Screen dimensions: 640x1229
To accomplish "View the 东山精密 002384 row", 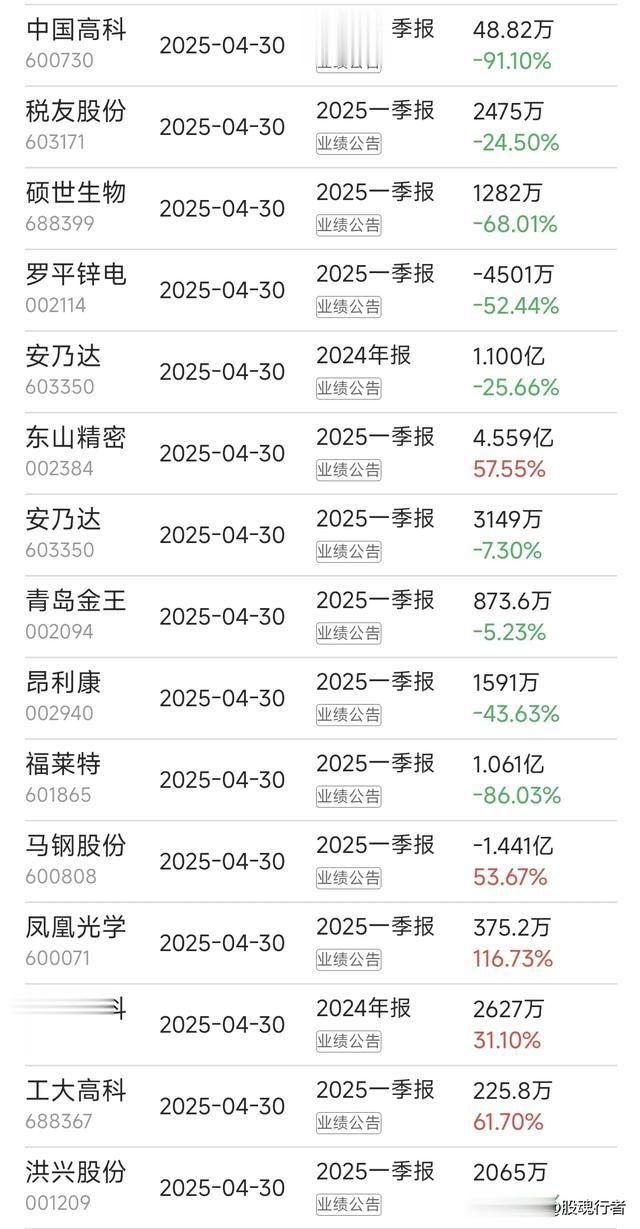I will (320, 453).
